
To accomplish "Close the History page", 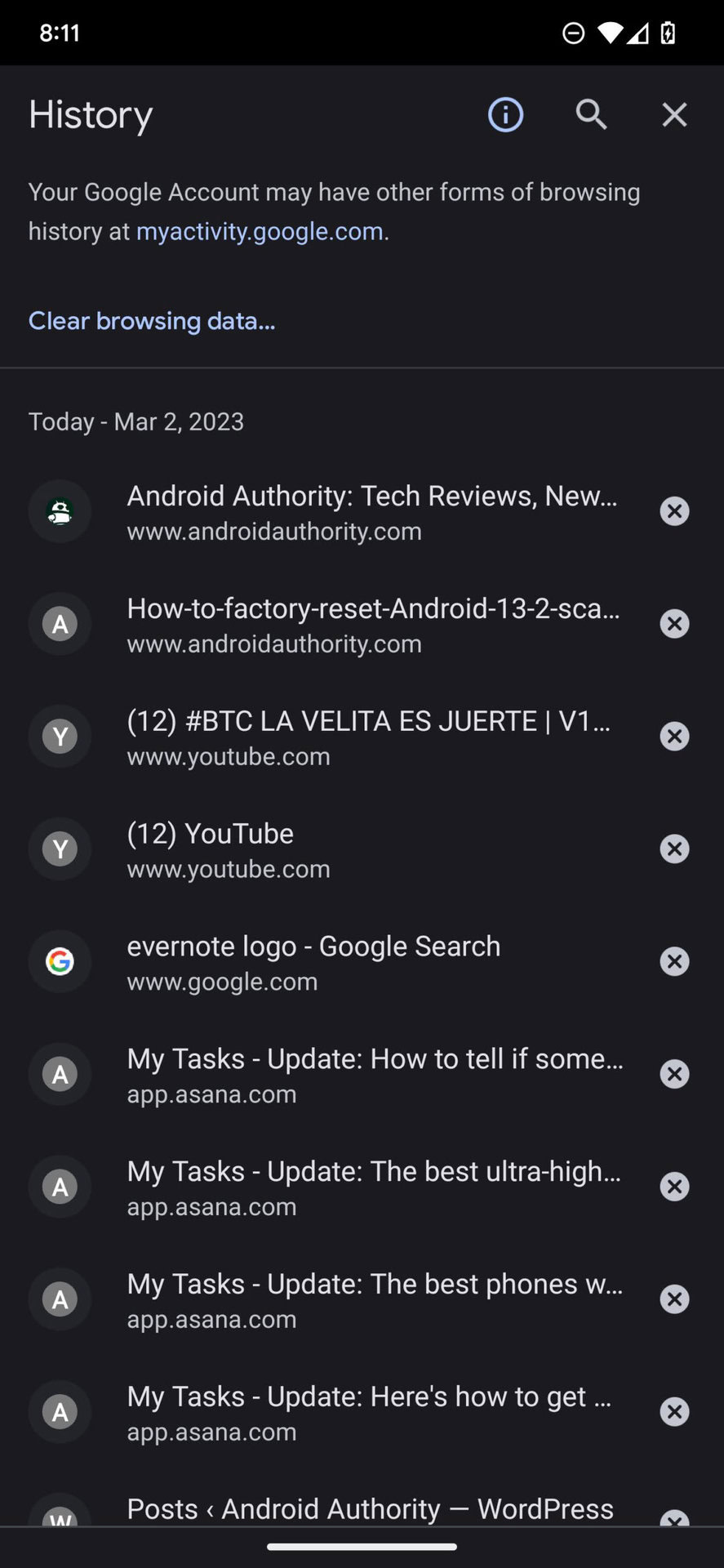I will pos(674,115).
